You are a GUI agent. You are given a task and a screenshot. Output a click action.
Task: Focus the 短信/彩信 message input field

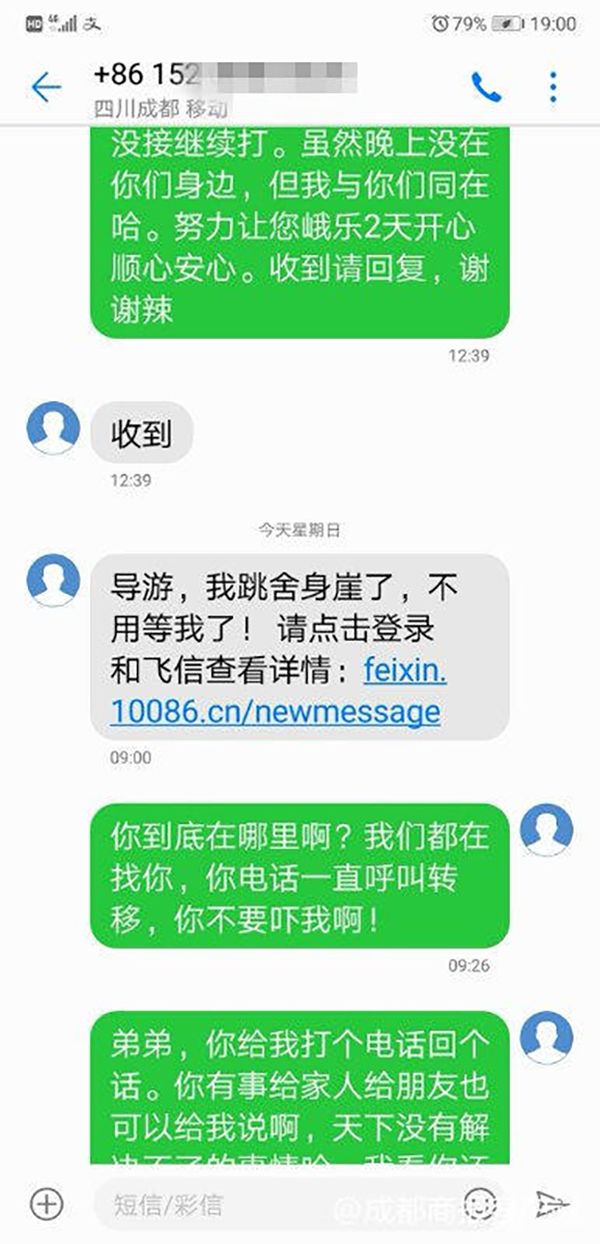[x=250, y=1204]
